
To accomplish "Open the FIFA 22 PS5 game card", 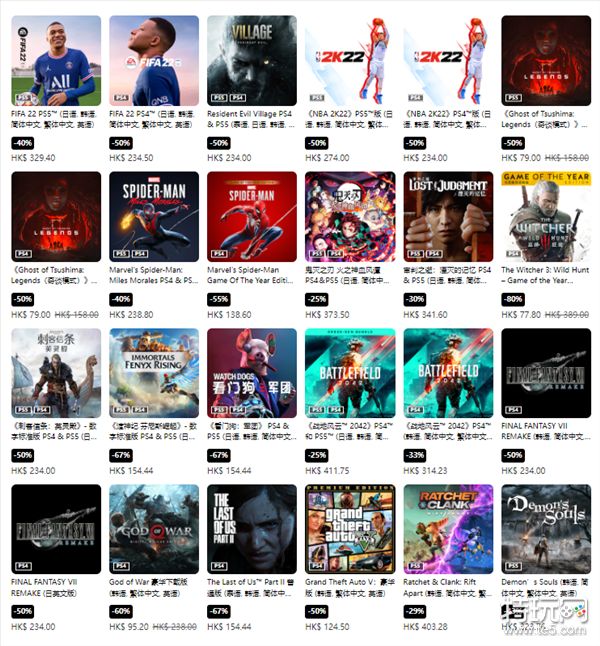I will click(55, 60).
